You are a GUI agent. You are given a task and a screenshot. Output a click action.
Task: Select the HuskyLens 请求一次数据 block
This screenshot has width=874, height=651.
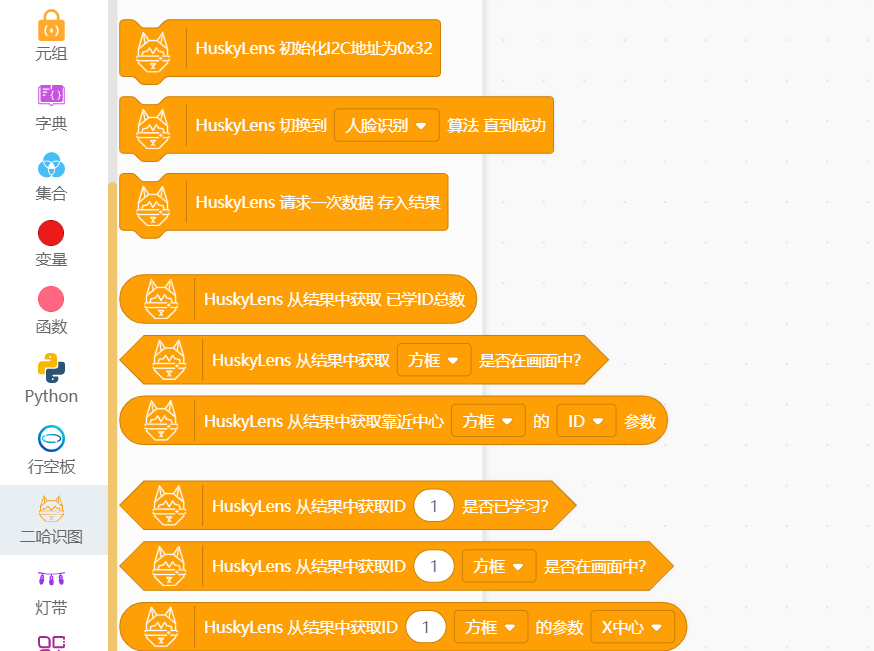click(x=317, y=202)
